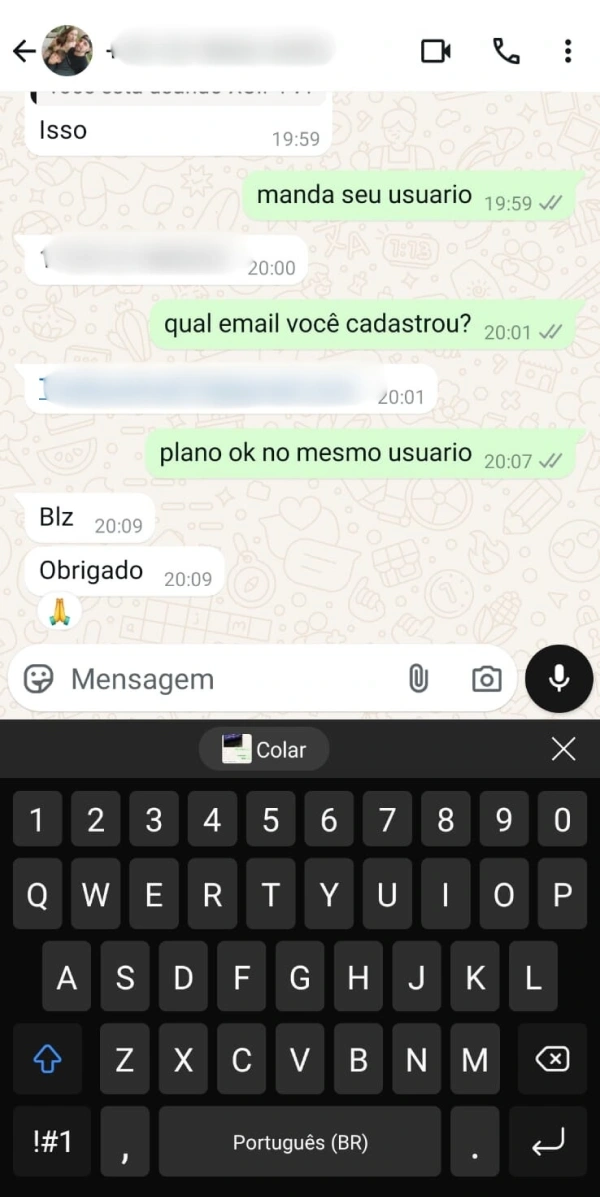This screenshot has height=1197, width=600.
Task: Tap the backspace key
Action: point(551,1059)
